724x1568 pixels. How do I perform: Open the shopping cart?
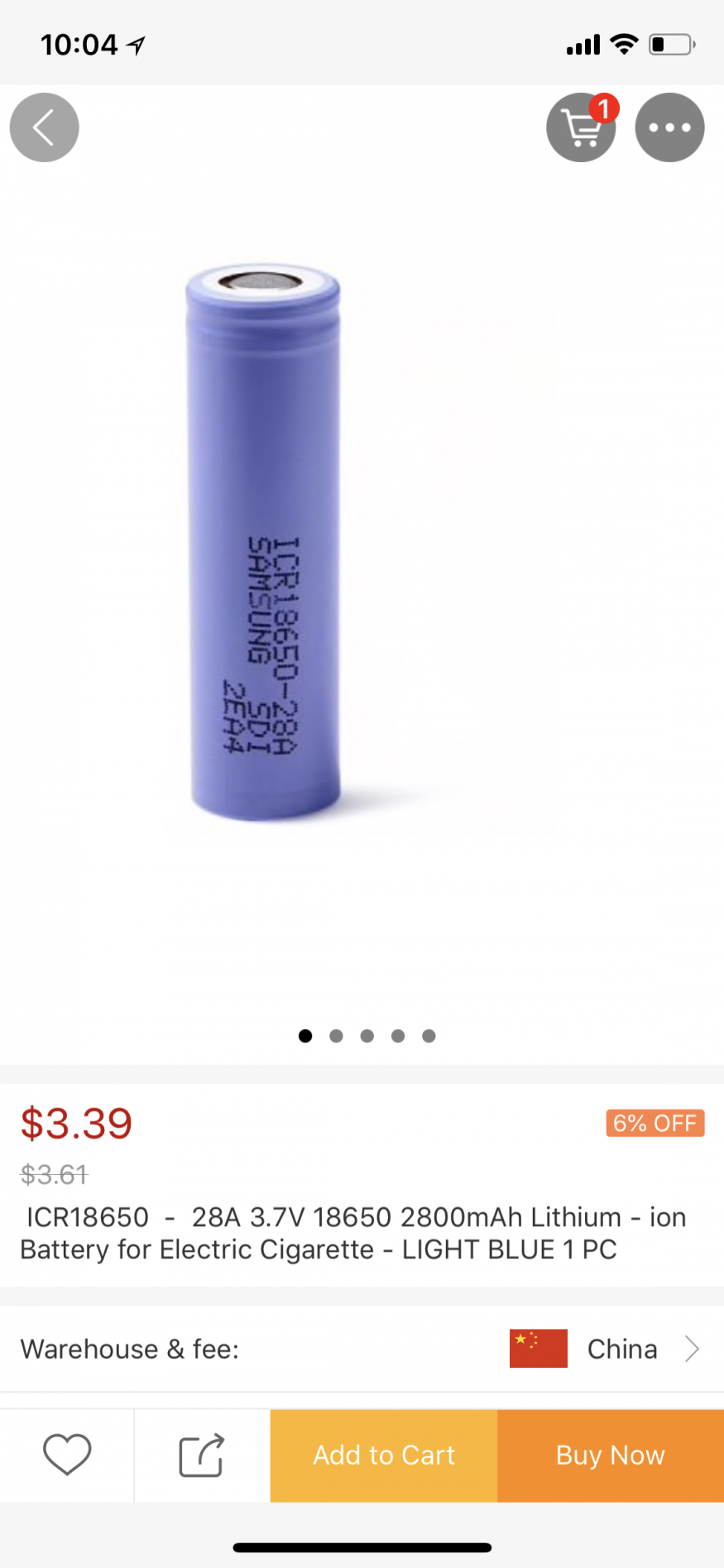(x=581, y=128)
